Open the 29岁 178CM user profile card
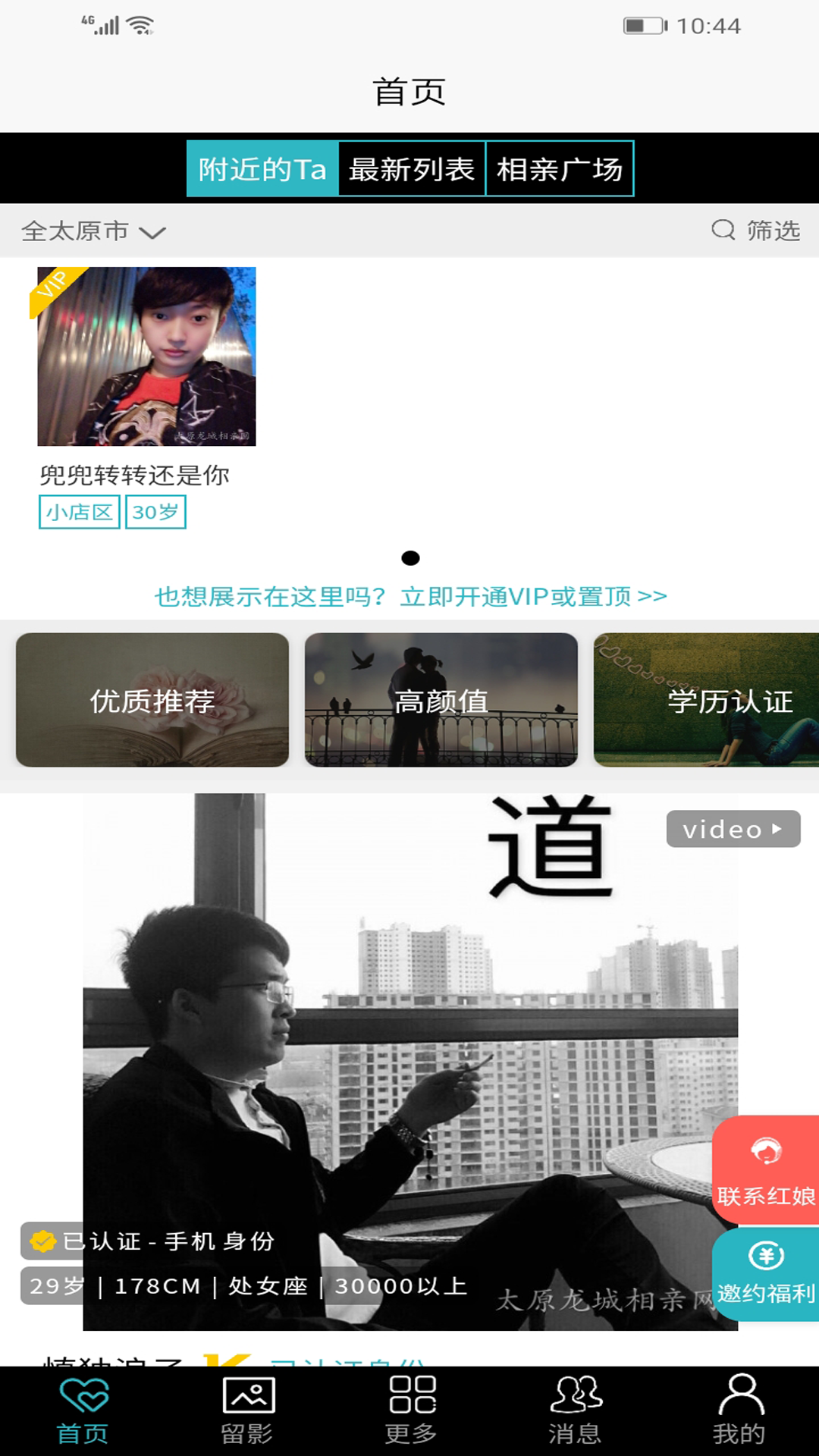The image size is (819, 1456). [x=409, y=1062]
